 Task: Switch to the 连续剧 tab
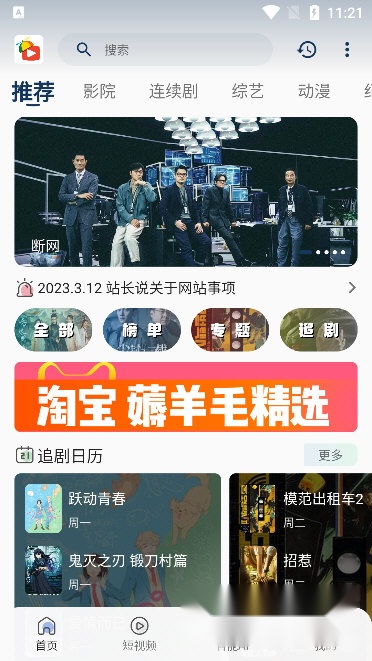coord(173,91)
